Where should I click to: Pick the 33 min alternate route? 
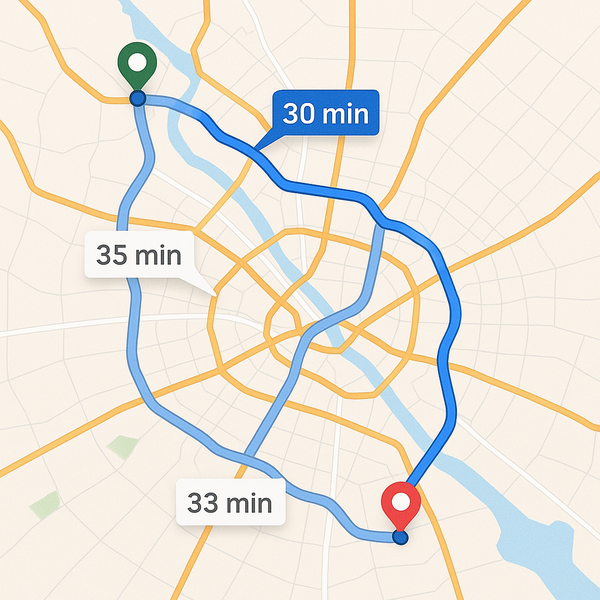[230, 502]
